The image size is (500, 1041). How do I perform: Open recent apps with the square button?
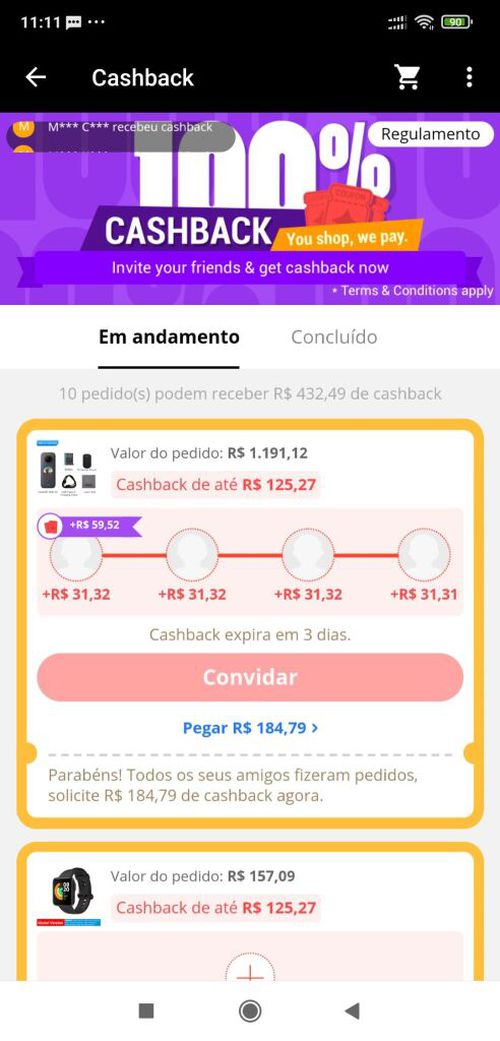pos(146,1010)
